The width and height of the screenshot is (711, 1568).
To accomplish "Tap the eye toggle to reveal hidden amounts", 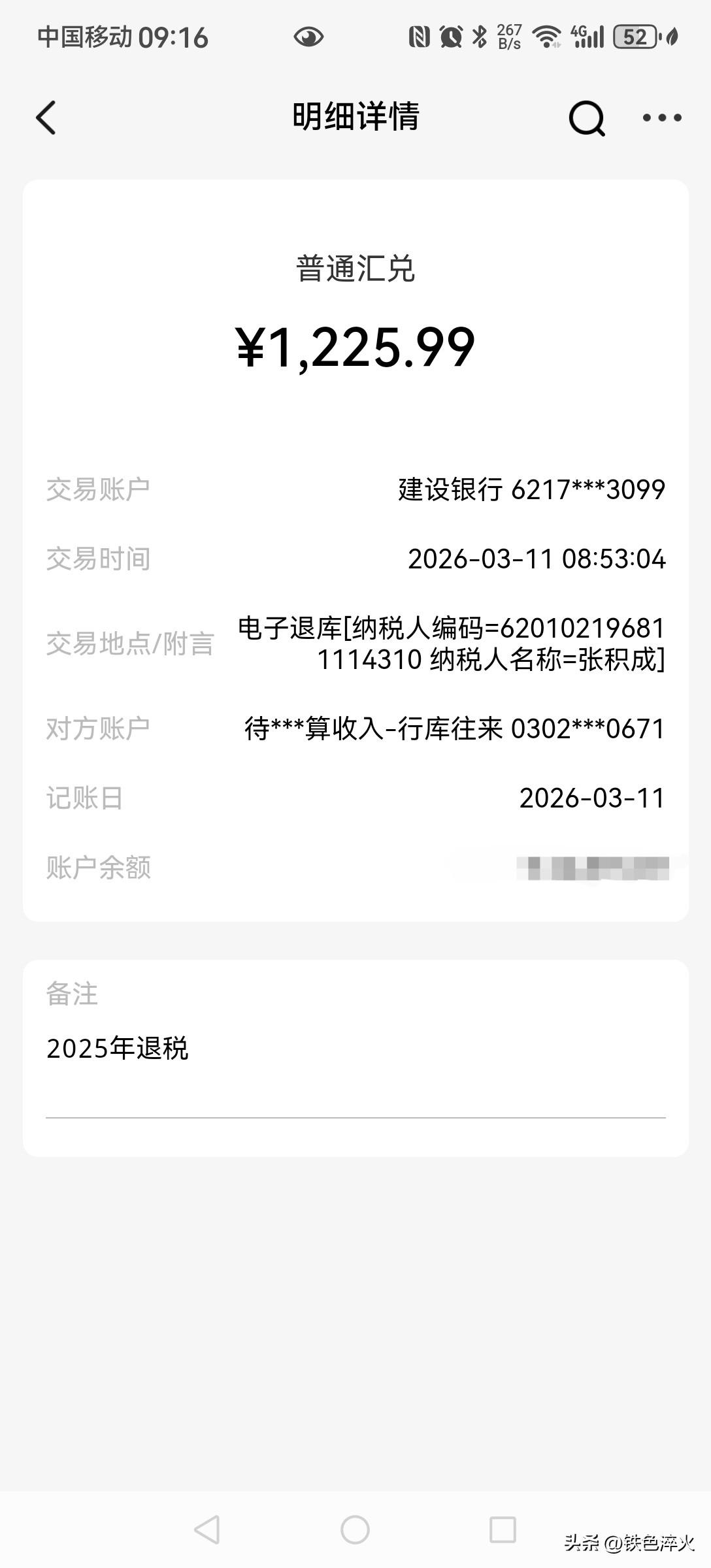I will tap(308, 37).
